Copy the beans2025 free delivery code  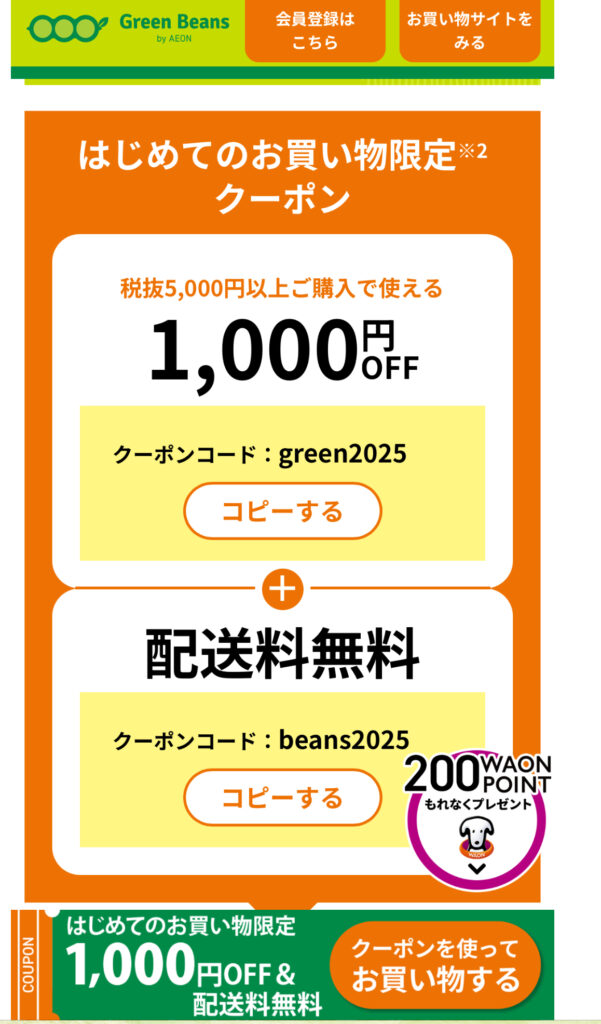pyautogui.click(x=282, y=797)
